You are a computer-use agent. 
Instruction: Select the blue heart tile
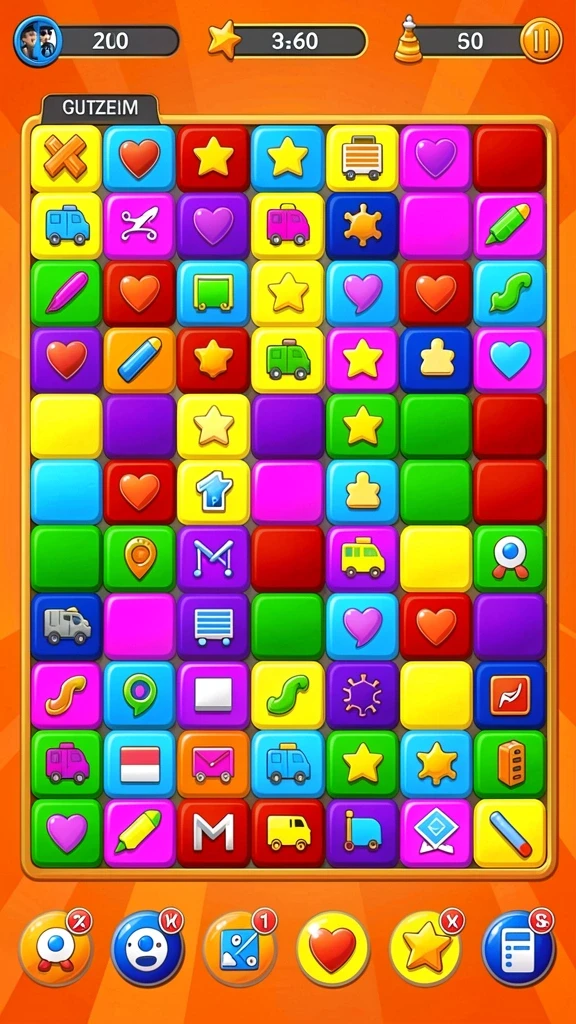[509, 360]
